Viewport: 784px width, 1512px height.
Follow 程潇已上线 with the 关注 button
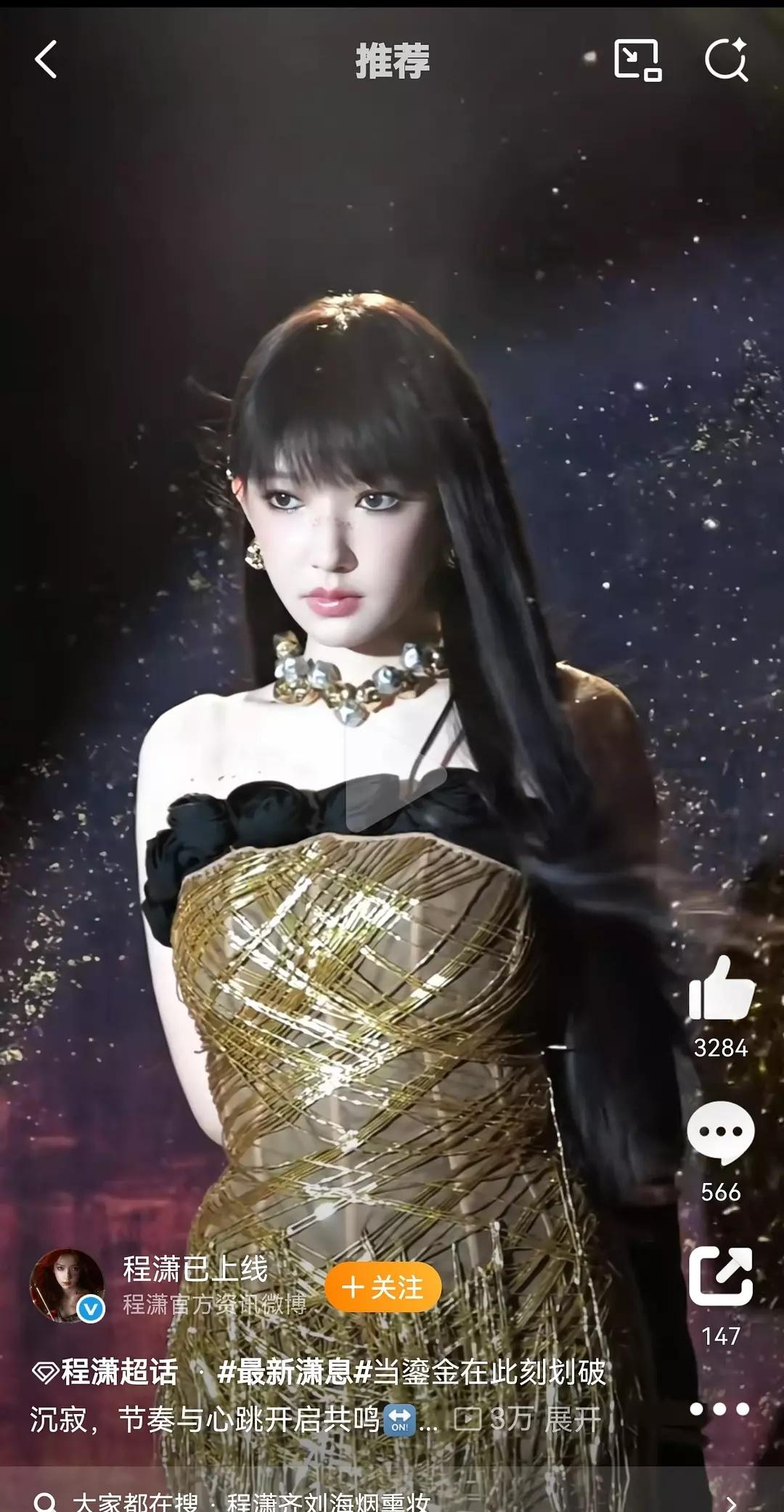coord(383,1288)
